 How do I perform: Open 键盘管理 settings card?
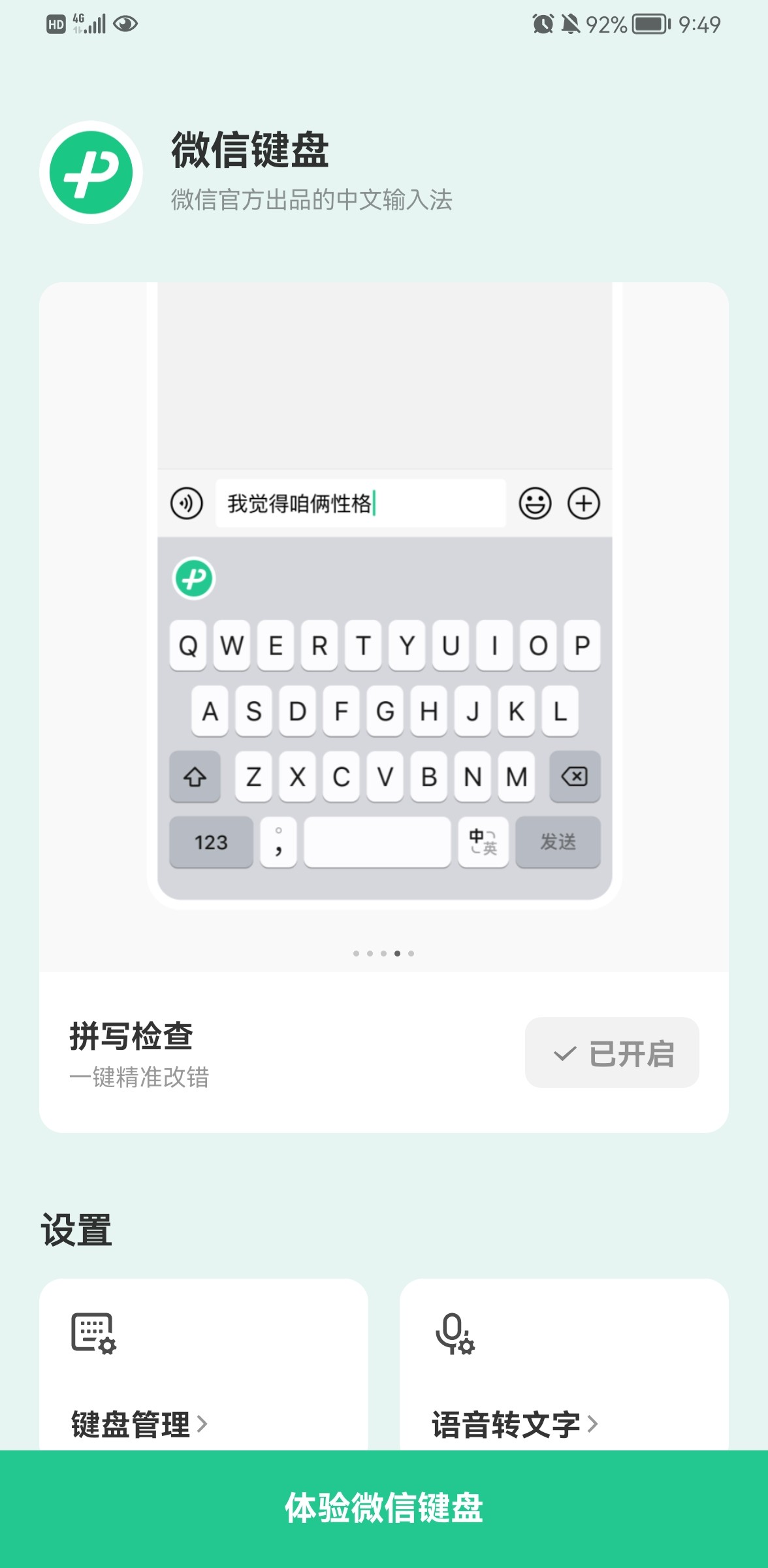(x=203, y=1364)
